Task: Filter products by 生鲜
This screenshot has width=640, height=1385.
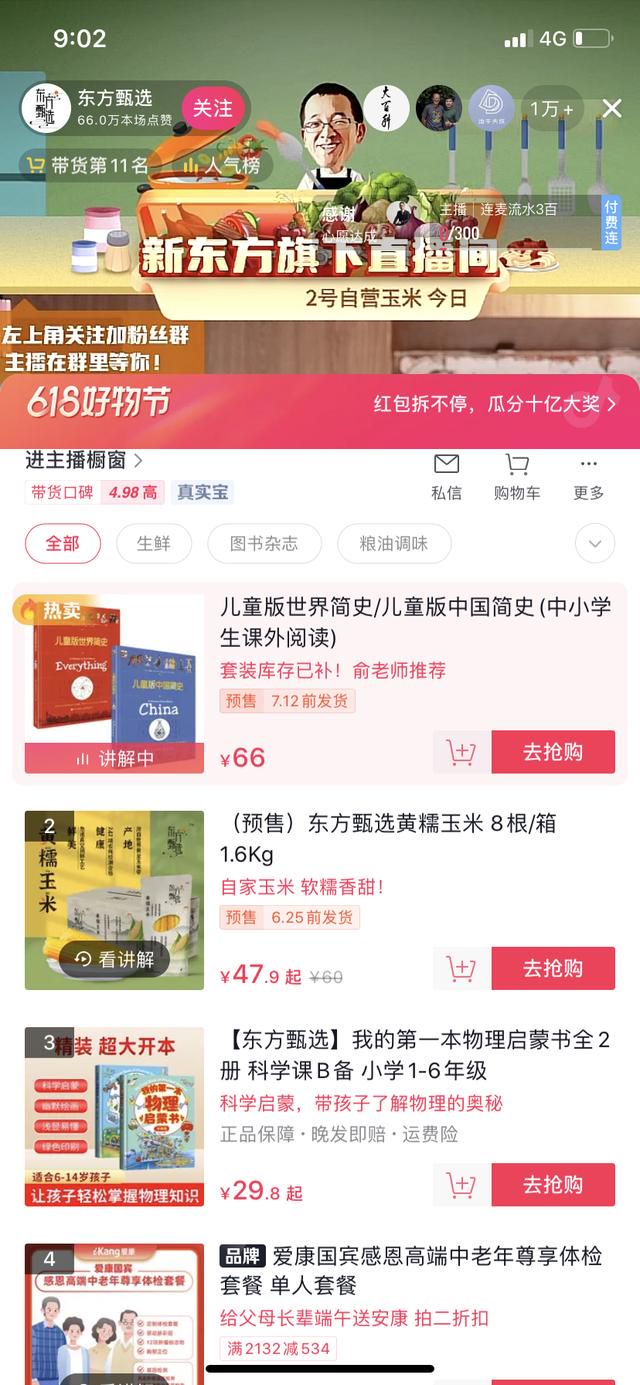Action: pos(154,544)
